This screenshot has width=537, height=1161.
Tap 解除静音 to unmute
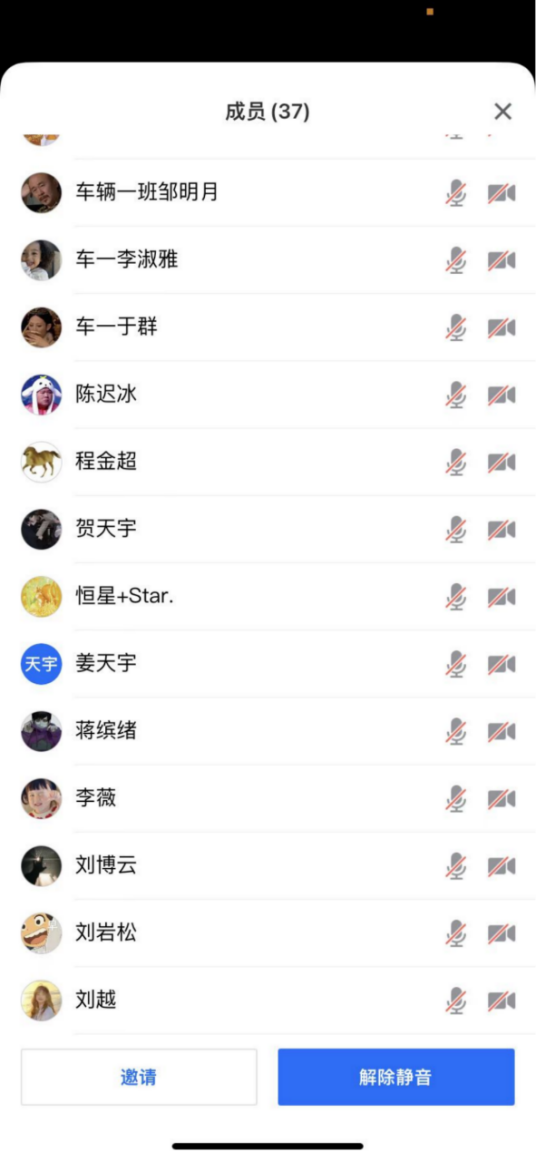[396, 1077]
